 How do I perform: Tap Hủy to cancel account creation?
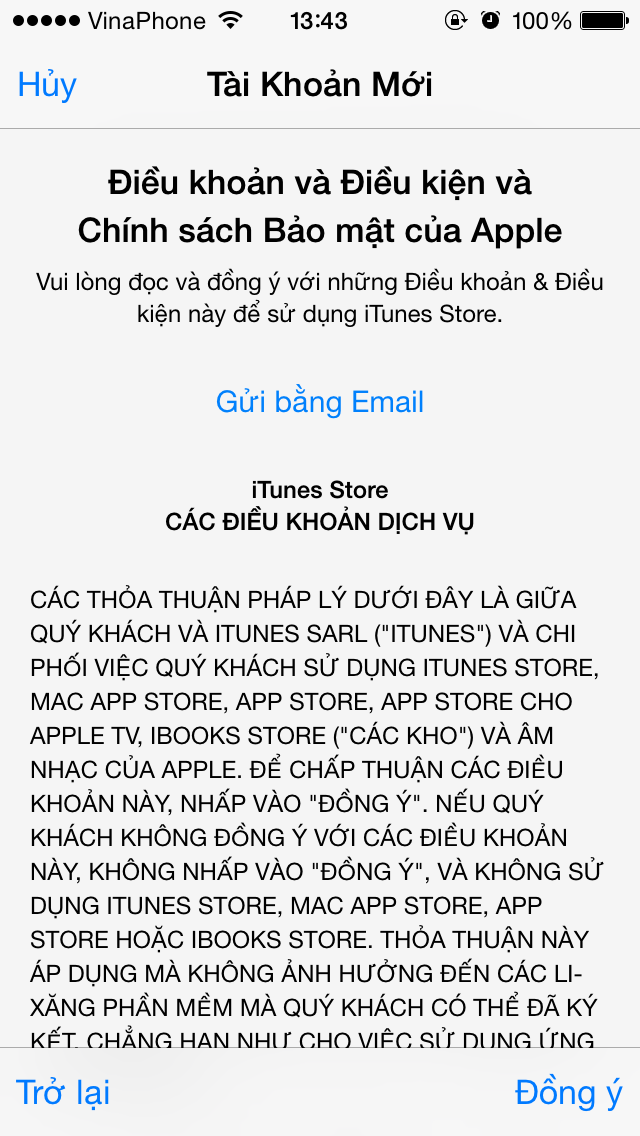point(47,84)
